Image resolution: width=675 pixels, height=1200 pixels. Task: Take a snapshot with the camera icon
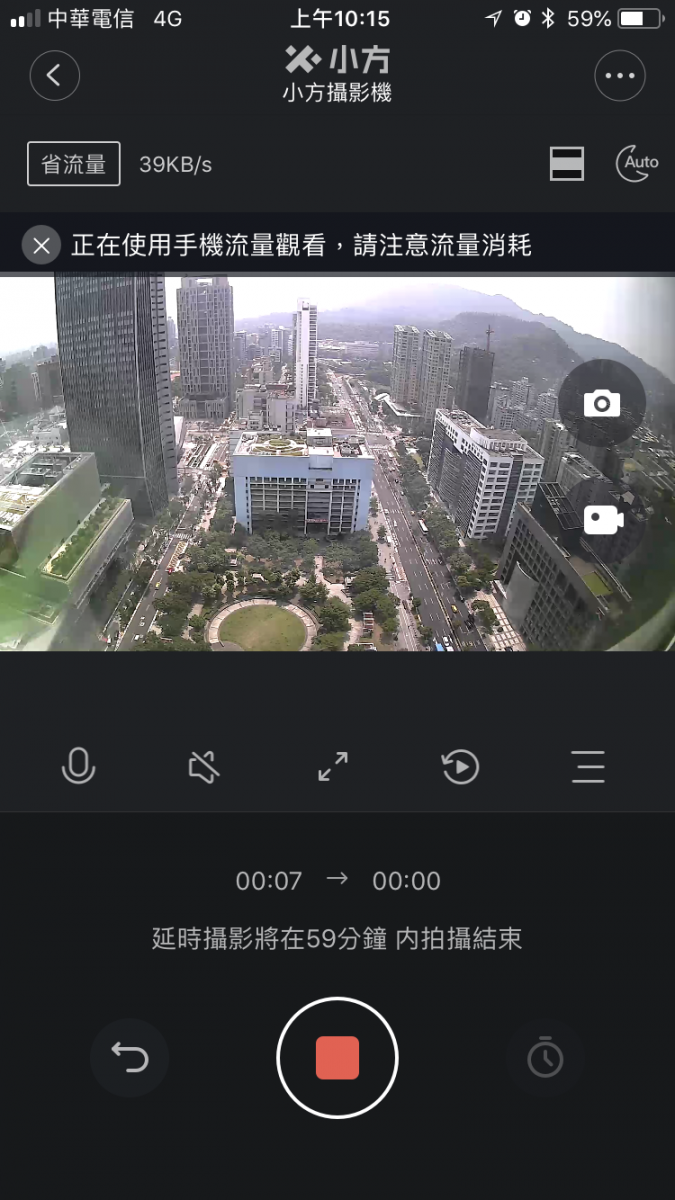[602, 403]
